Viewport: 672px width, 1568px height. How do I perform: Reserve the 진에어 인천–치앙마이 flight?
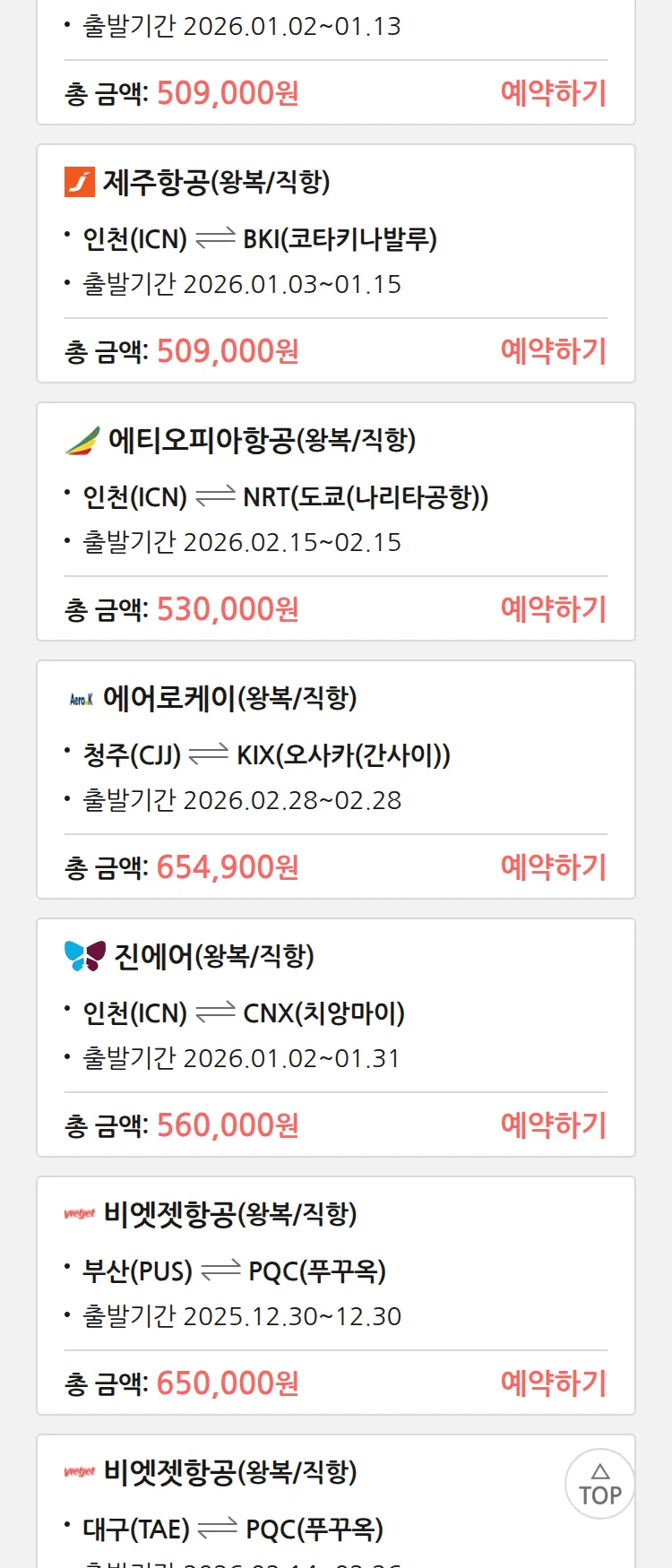click(553, 1125)
